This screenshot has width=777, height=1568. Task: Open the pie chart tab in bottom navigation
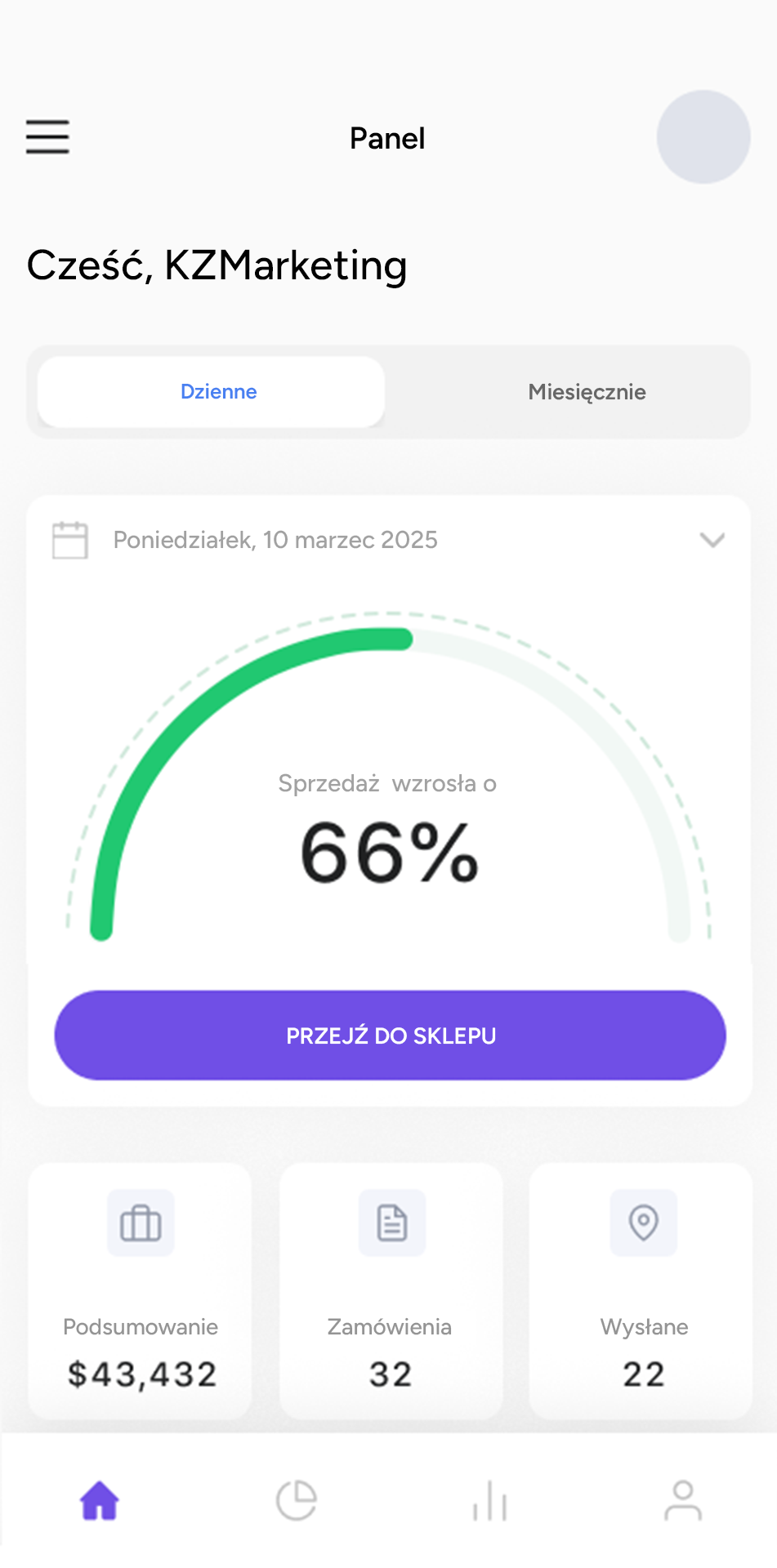click(x=296, y=1500)
